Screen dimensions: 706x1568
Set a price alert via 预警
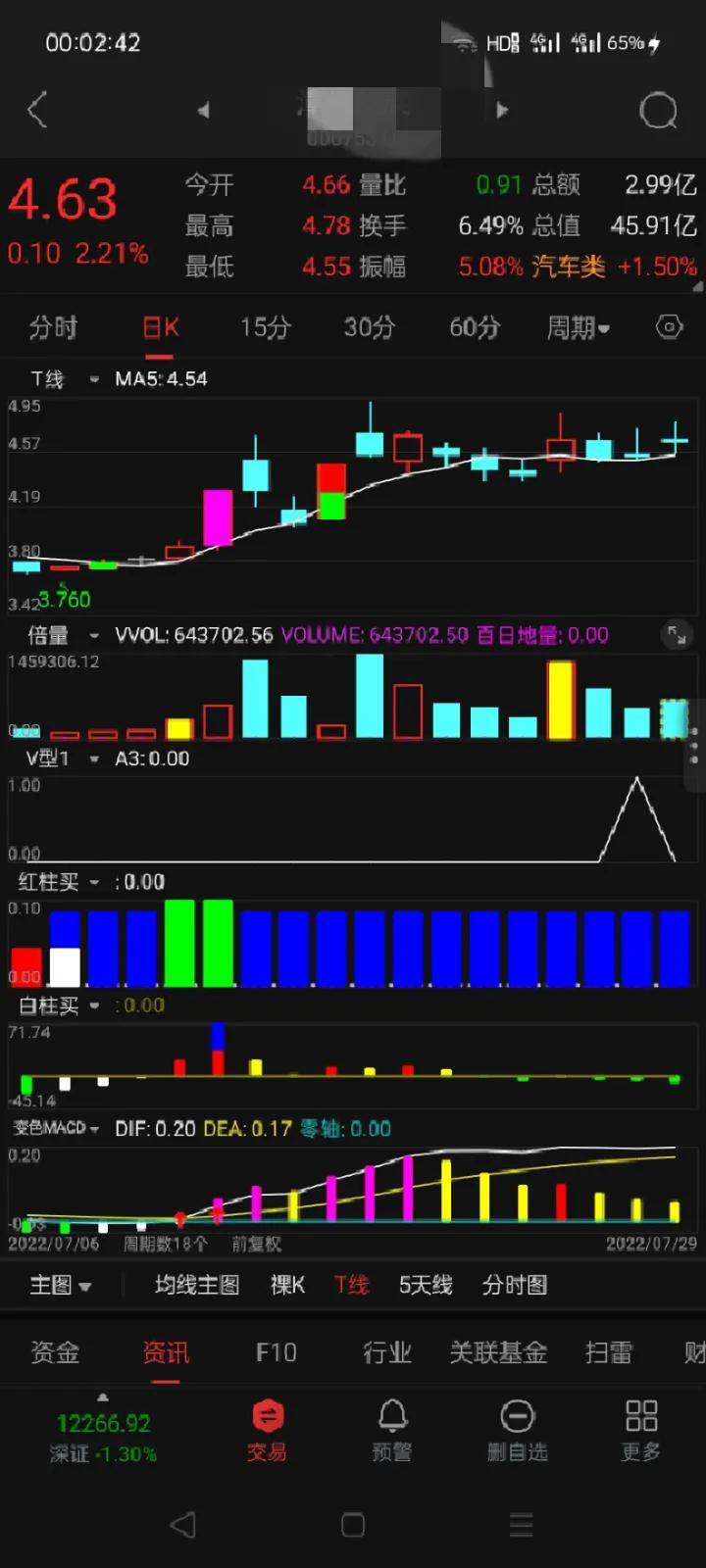tap(392, 1430)
